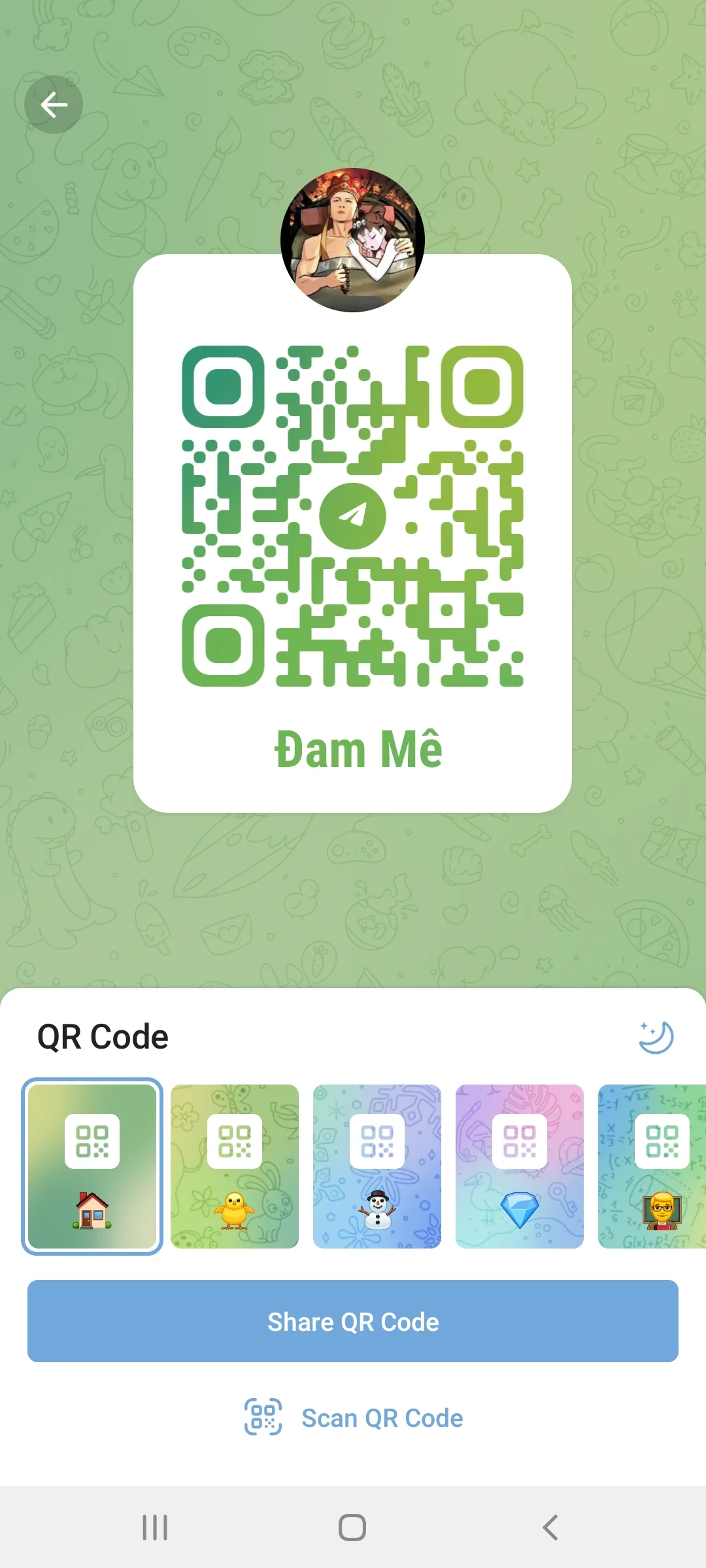
Task: Apply the diamond QR theme
Action: [x=520, y=1166]
